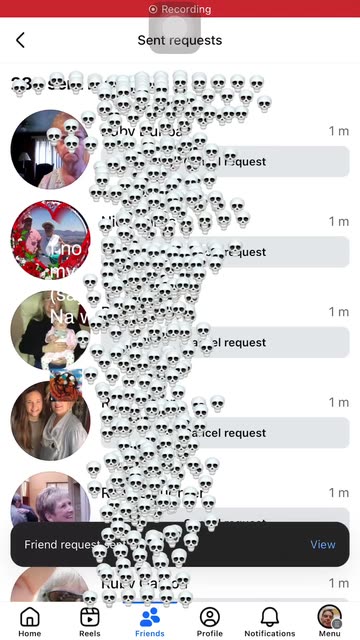Open the Menu tab
This screenshot has height=640, width=360.
click(330, 622)
